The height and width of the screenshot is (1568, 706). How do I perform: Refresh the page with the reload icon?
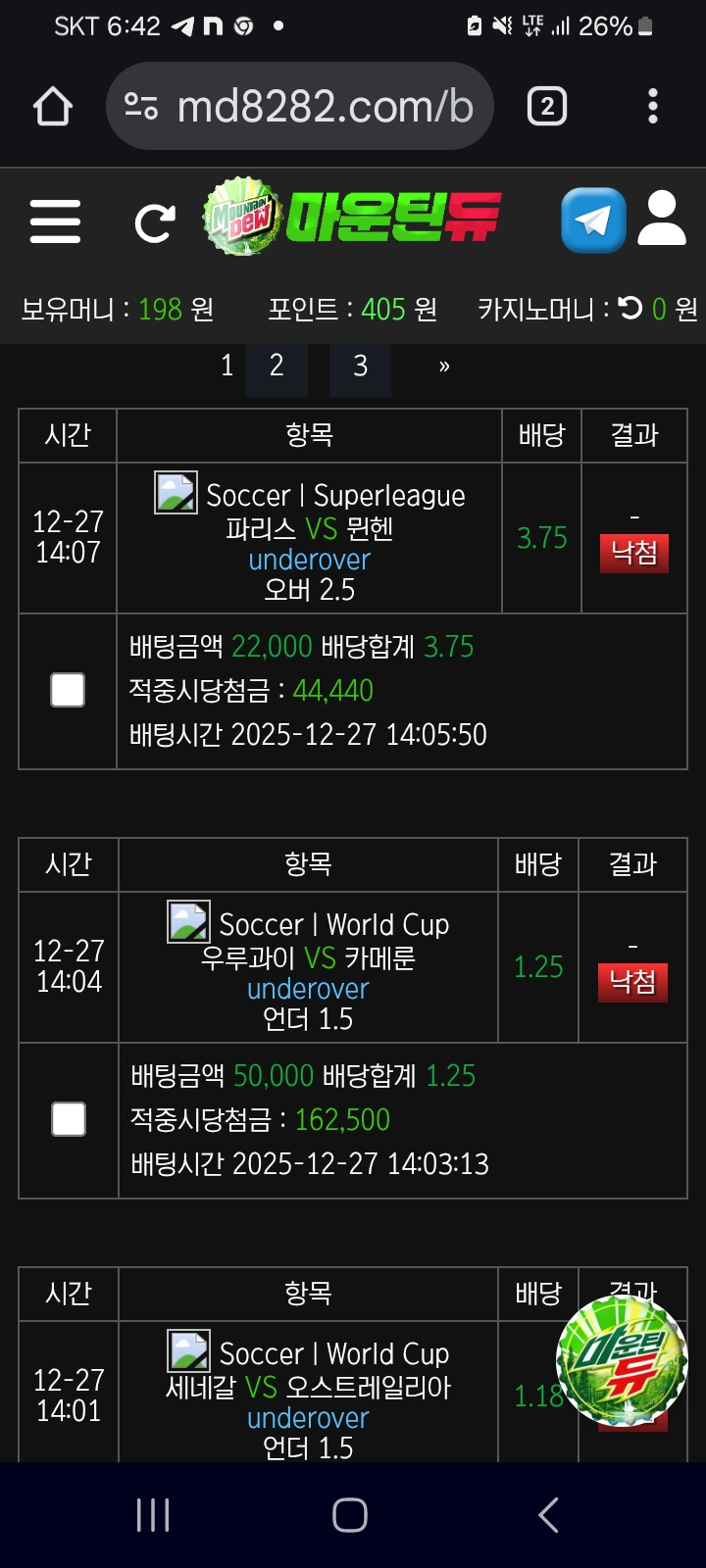point(154,222)
